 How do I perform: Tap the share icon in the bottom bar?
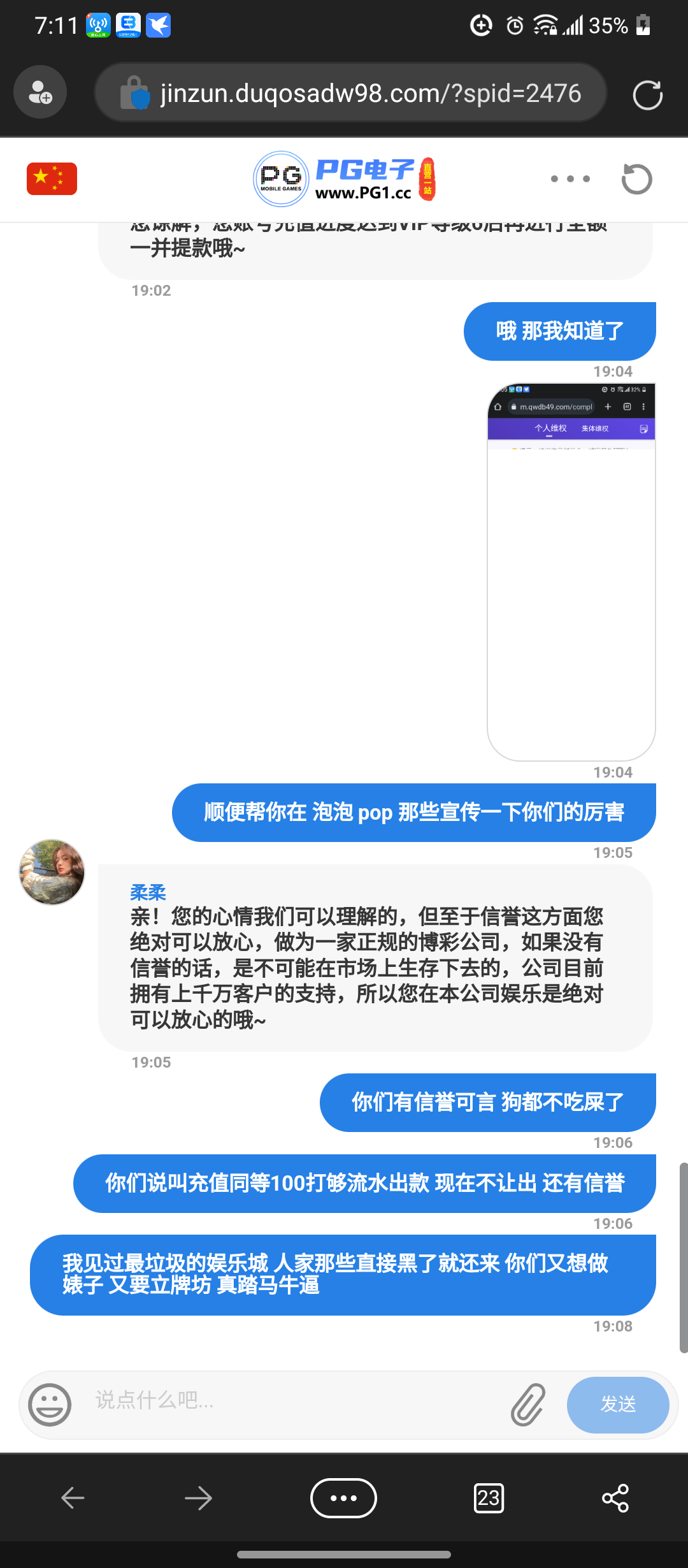(615, 1498)
